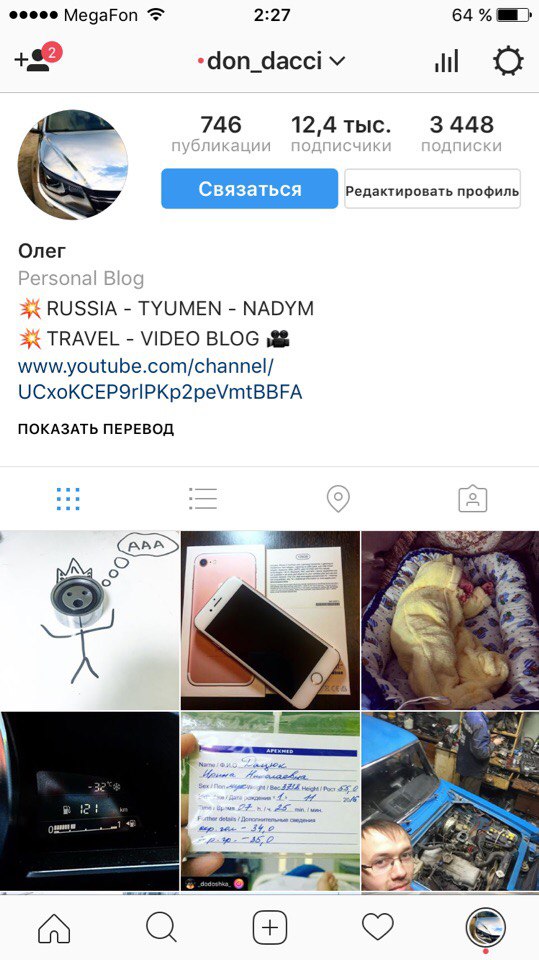Image resolution: width=539 pixels, height=960 pixels.
Task: Switch to the list view tab
Action: point(203,499)
